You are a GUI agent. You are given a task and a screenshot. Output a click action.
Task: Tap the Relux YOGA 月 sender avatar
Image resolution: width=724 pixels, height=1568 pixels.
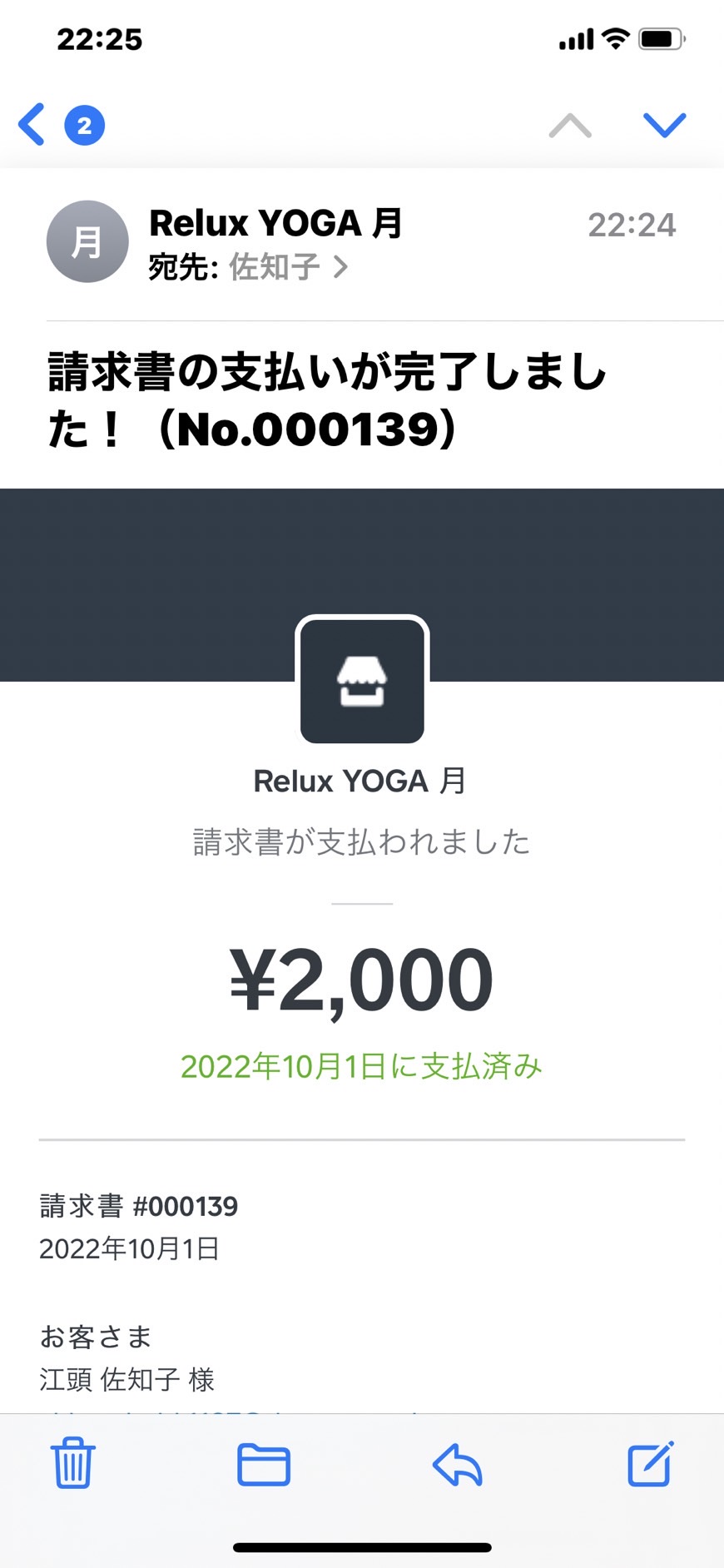(87, 241)
